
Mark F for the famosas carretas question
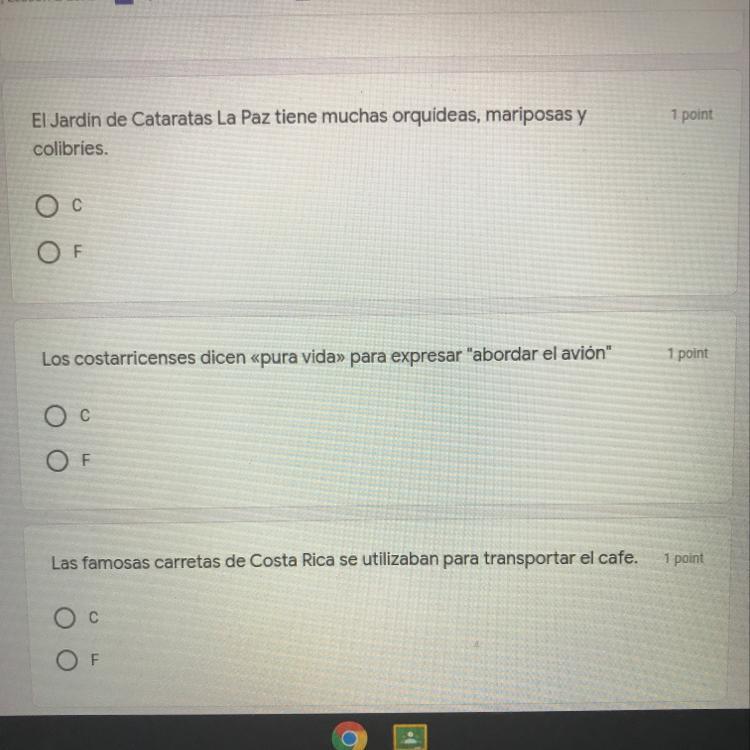pos(66,660)
